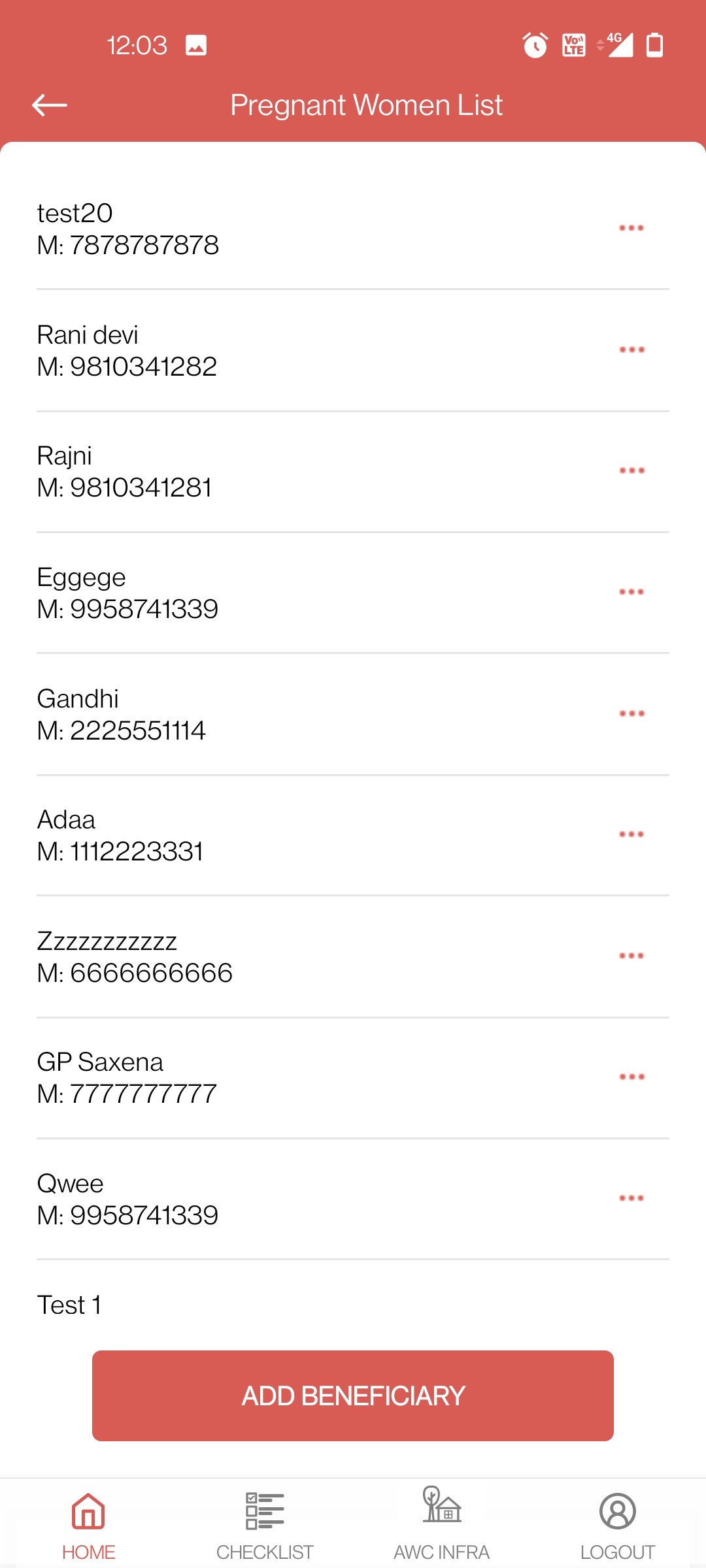Tap the ADD BENEFICIARY button
Viewport: 706px width, 1568px height.
[x=353, y=1396]
